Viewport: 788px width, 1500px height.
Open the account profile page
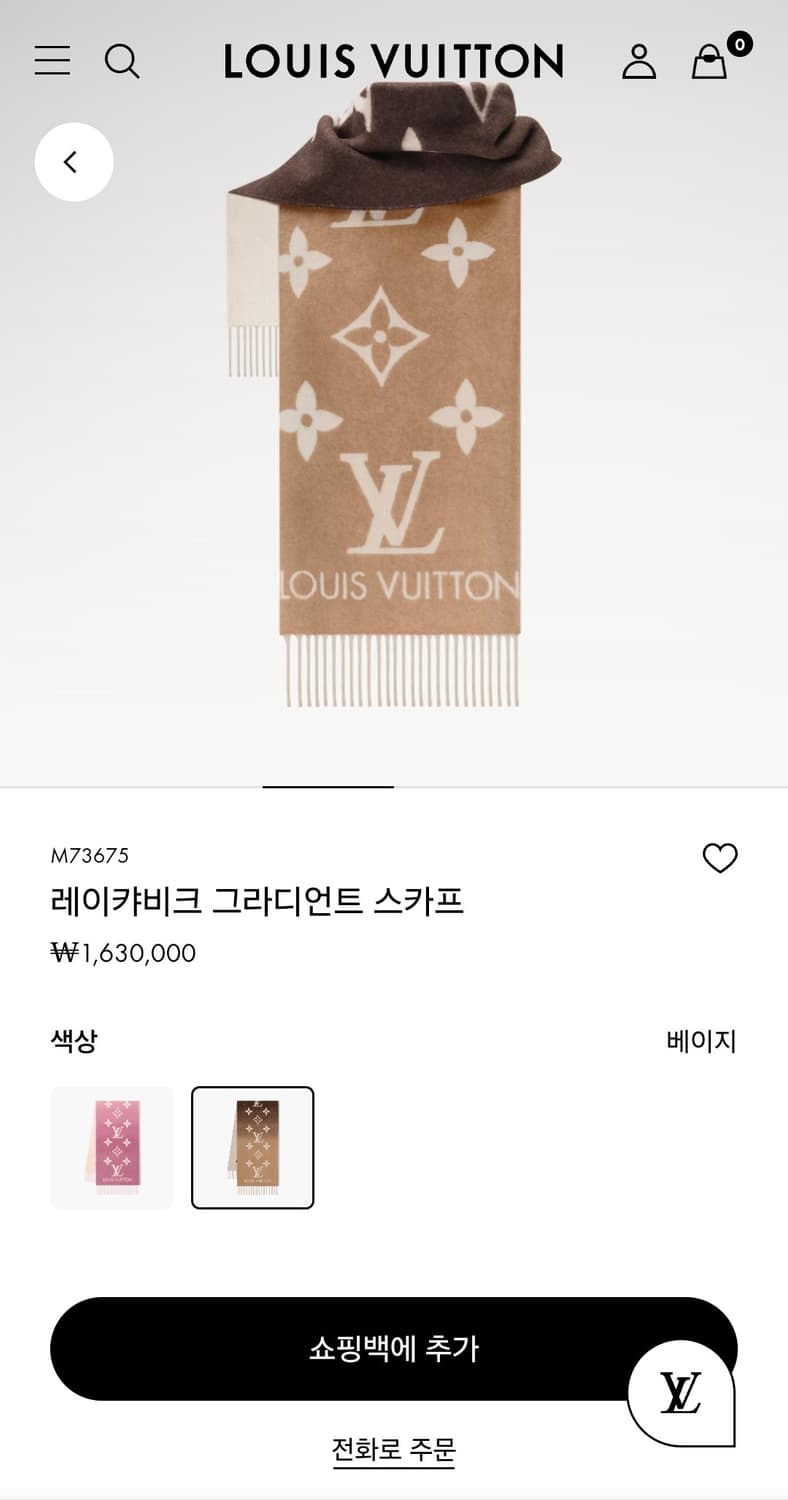(x=639, y=62)
